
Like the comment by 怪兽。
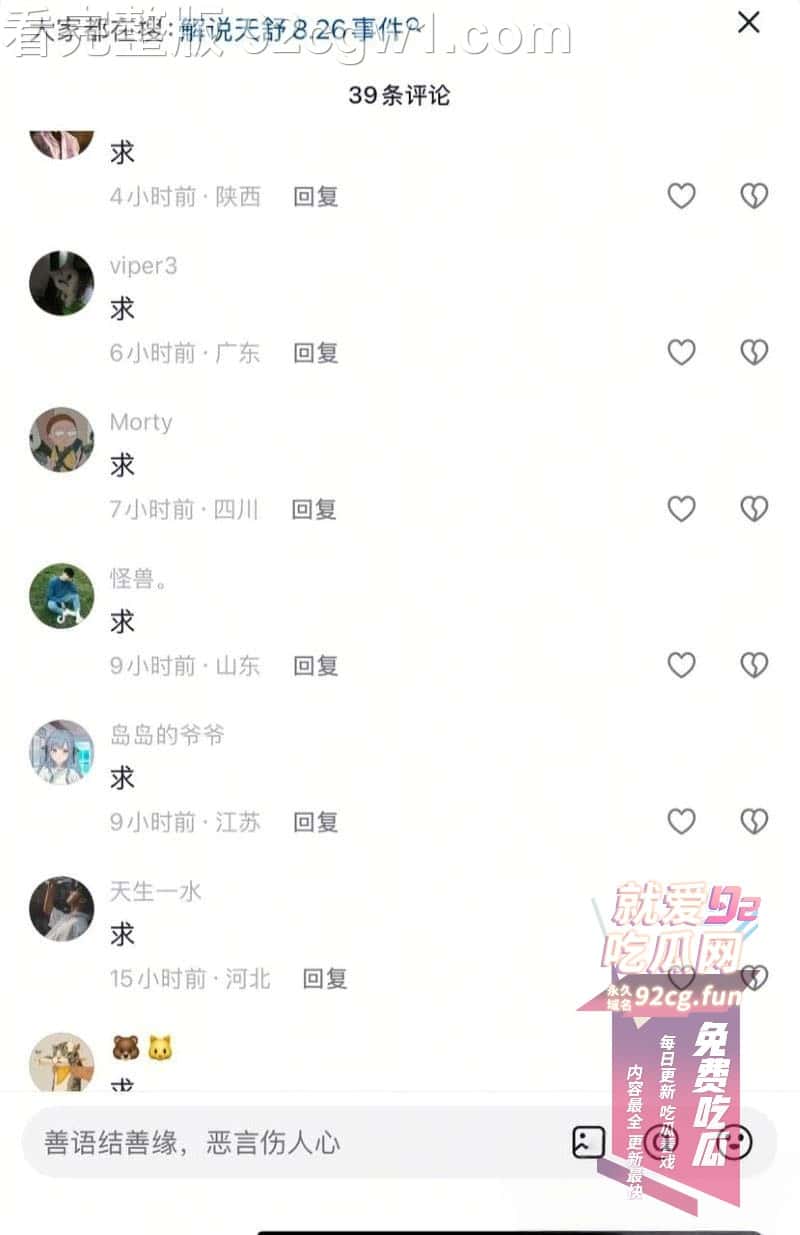[681, 665]
